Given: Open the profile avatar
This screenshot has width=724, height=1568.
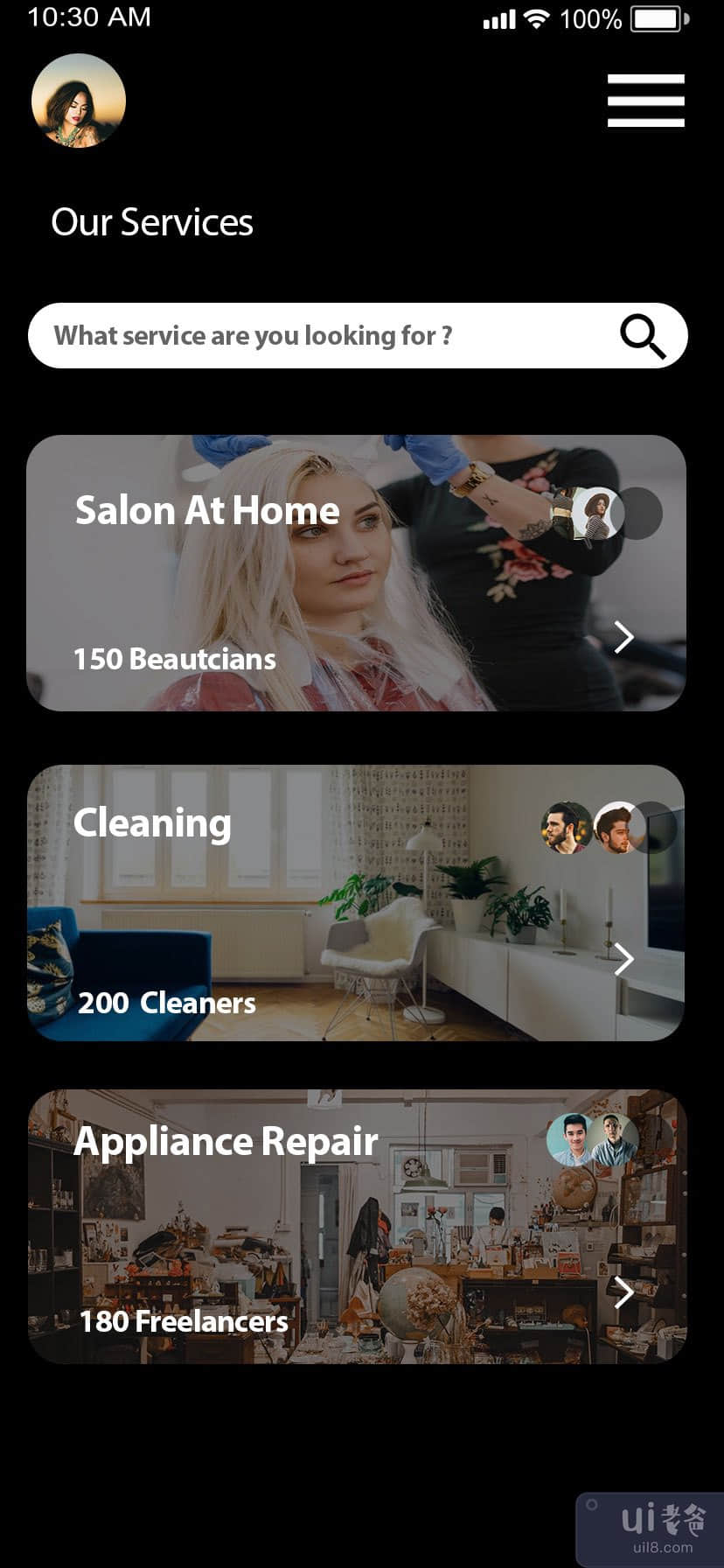Looking at the screenshot, I should point(79,101).
